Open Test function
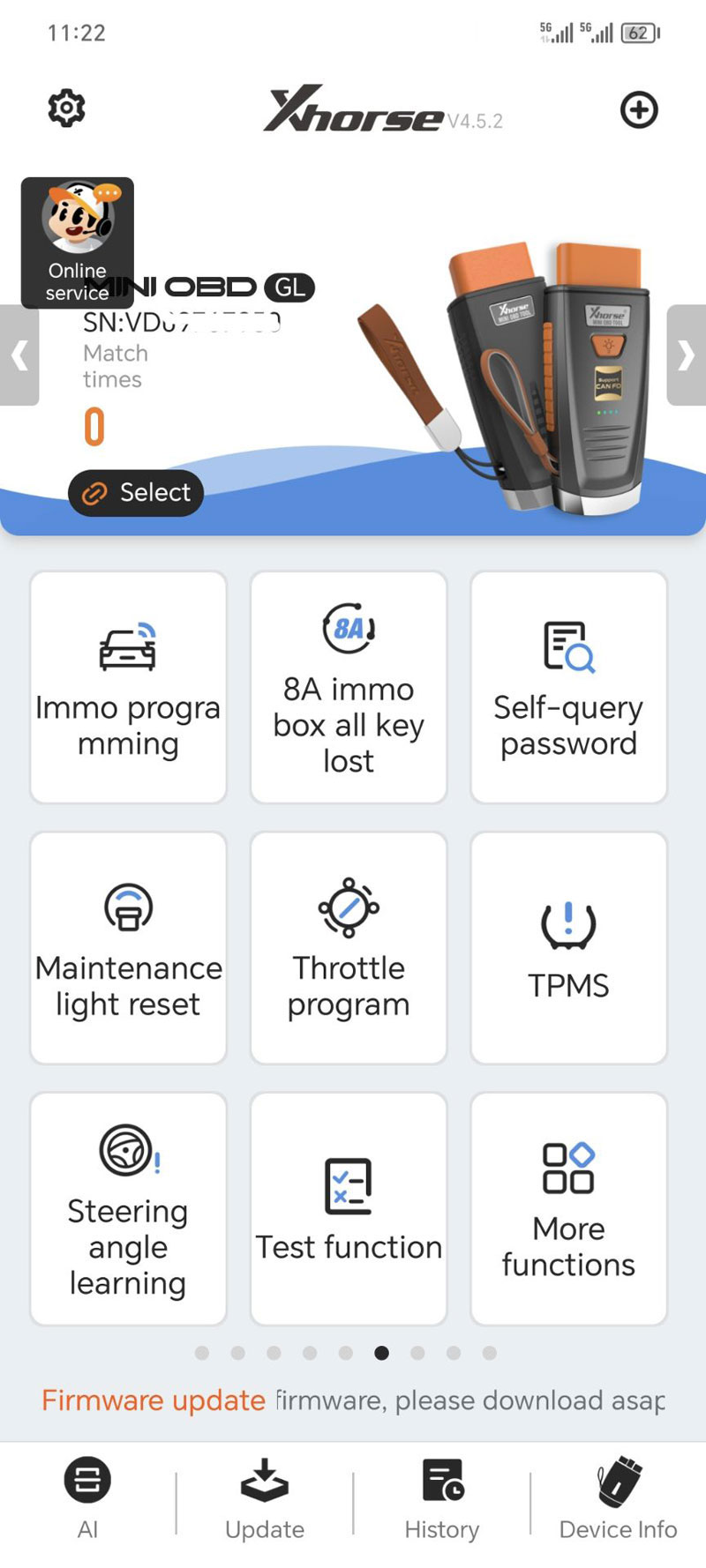Screen dimensions: 706x1568 (349, 1208)
